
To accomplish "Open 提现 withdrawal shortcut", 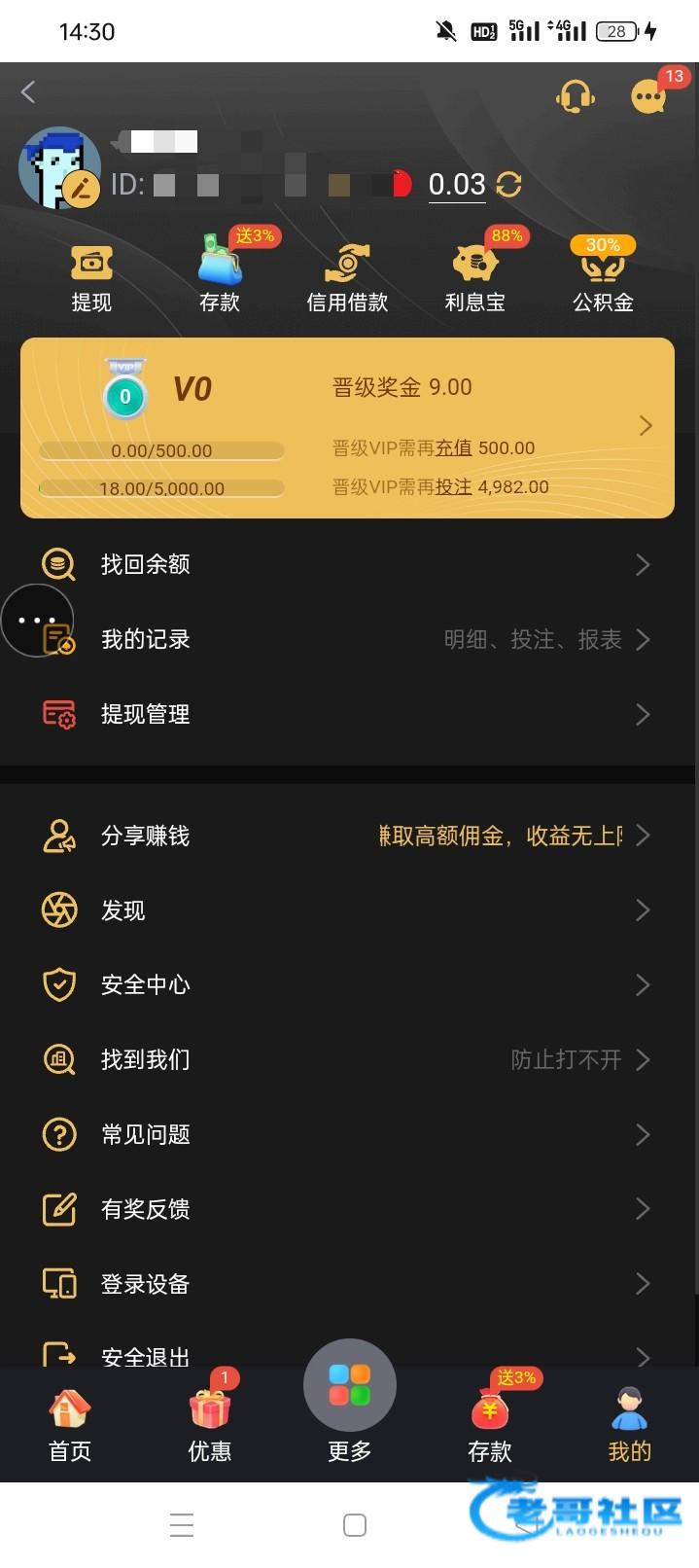I will pyautogui.click(x=91, y=277).
